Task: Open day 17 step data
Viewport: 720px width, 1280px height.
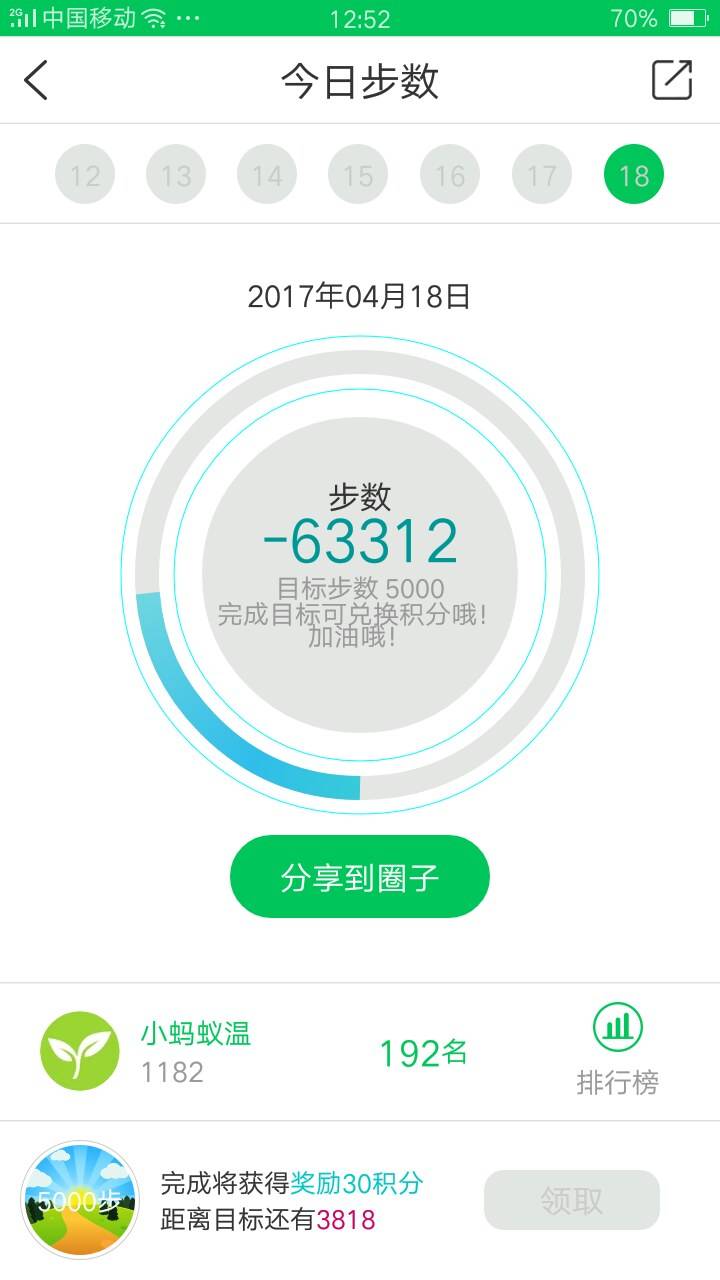Action: [542, 175]
